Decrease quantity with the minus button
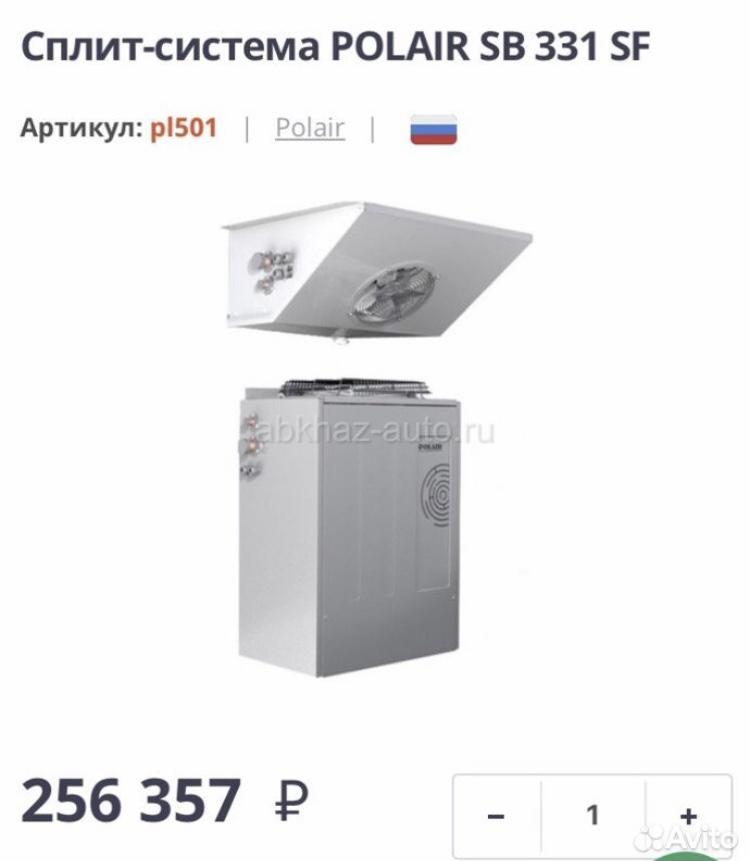The height and width of the screenshot is (861, 750). (x=496, y=815)
